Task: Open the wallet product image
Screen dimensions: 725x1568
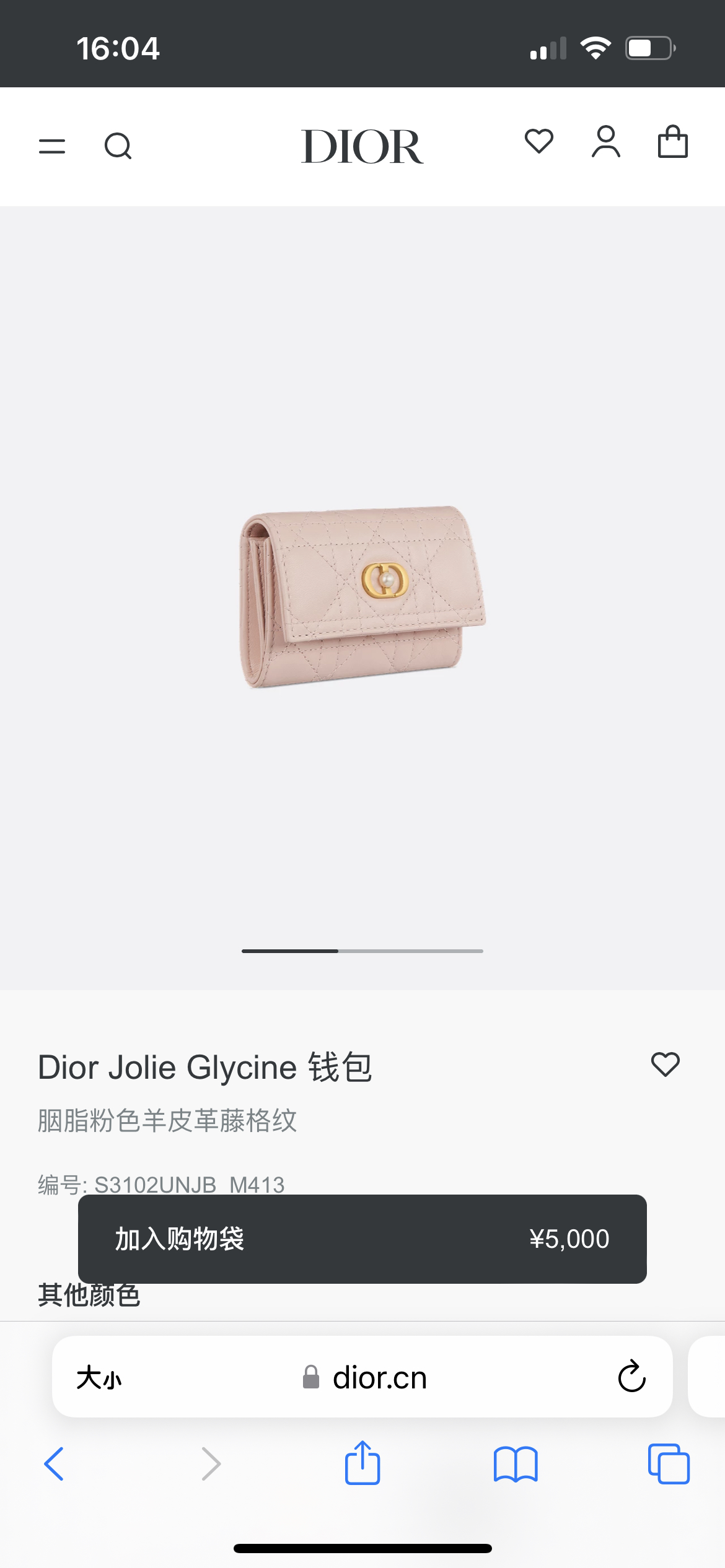Action: 362,596
